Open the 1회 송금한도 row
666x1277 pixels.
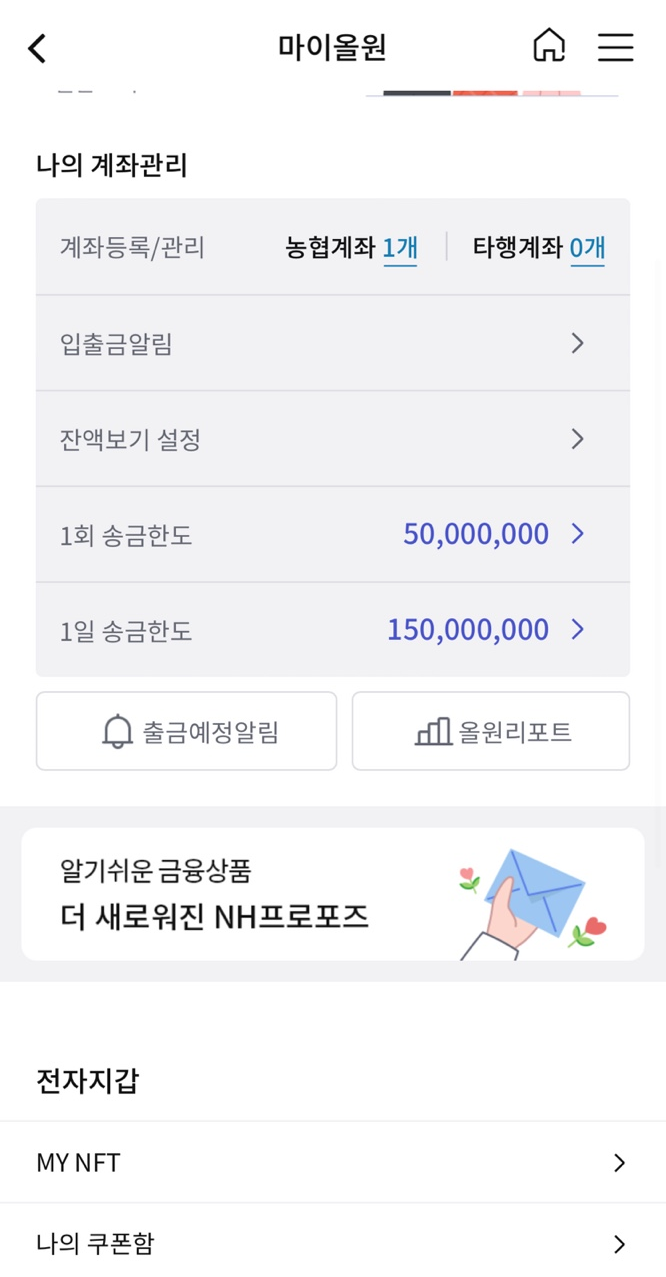click(x=332, y=535)
